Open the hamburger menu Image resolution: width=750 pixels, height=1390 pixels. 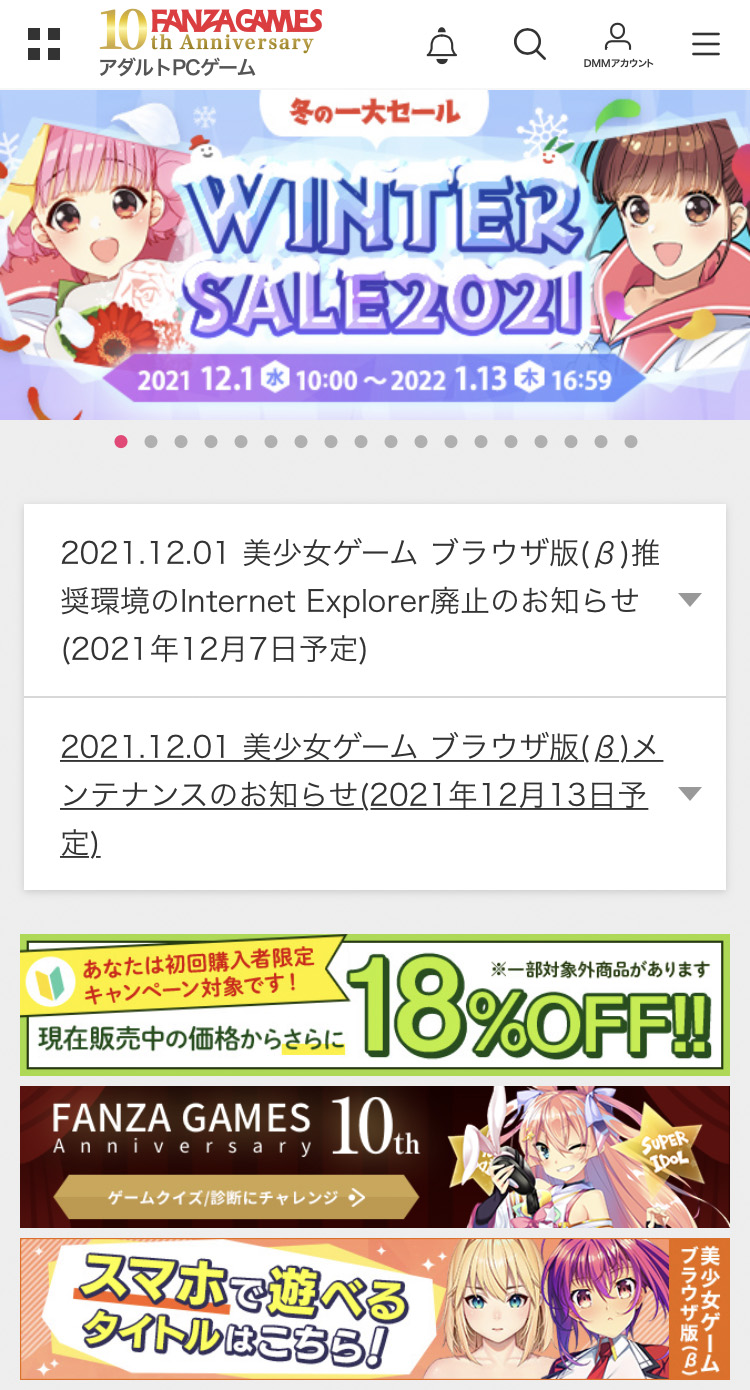(706, 44)
